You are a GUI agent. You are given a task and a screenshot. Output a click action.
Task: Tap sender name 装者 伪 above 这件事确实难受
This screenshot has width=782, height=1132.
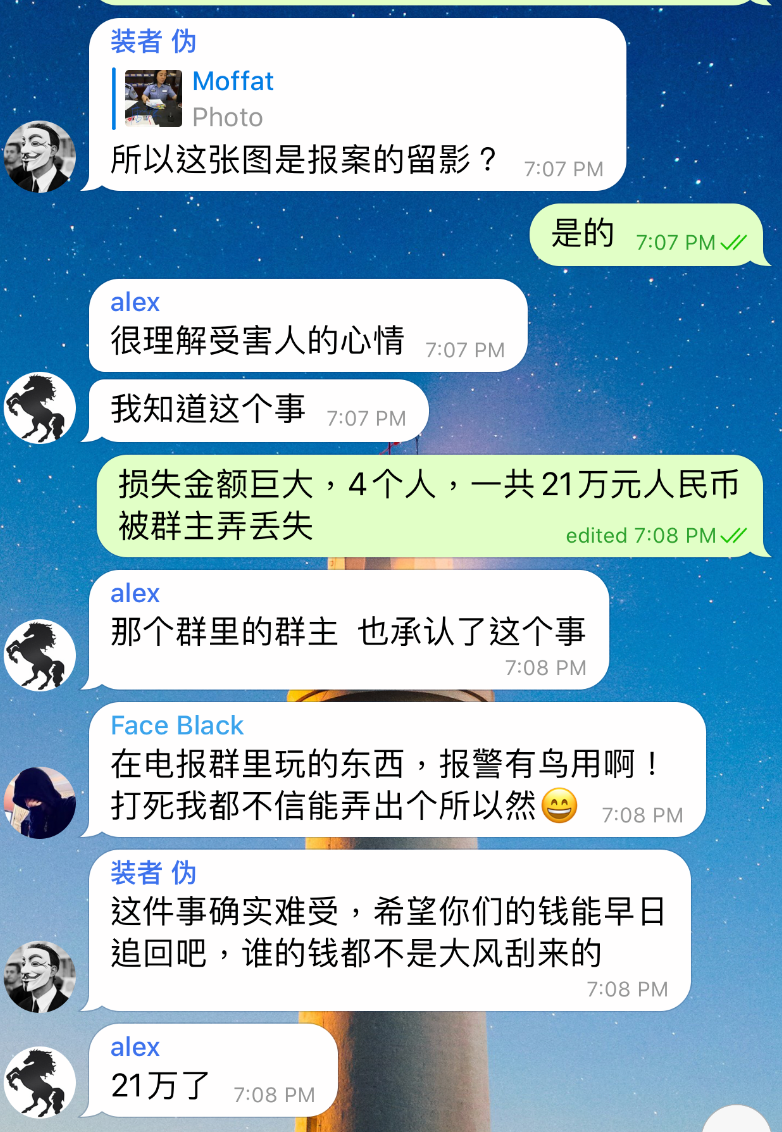coord(153,872)
